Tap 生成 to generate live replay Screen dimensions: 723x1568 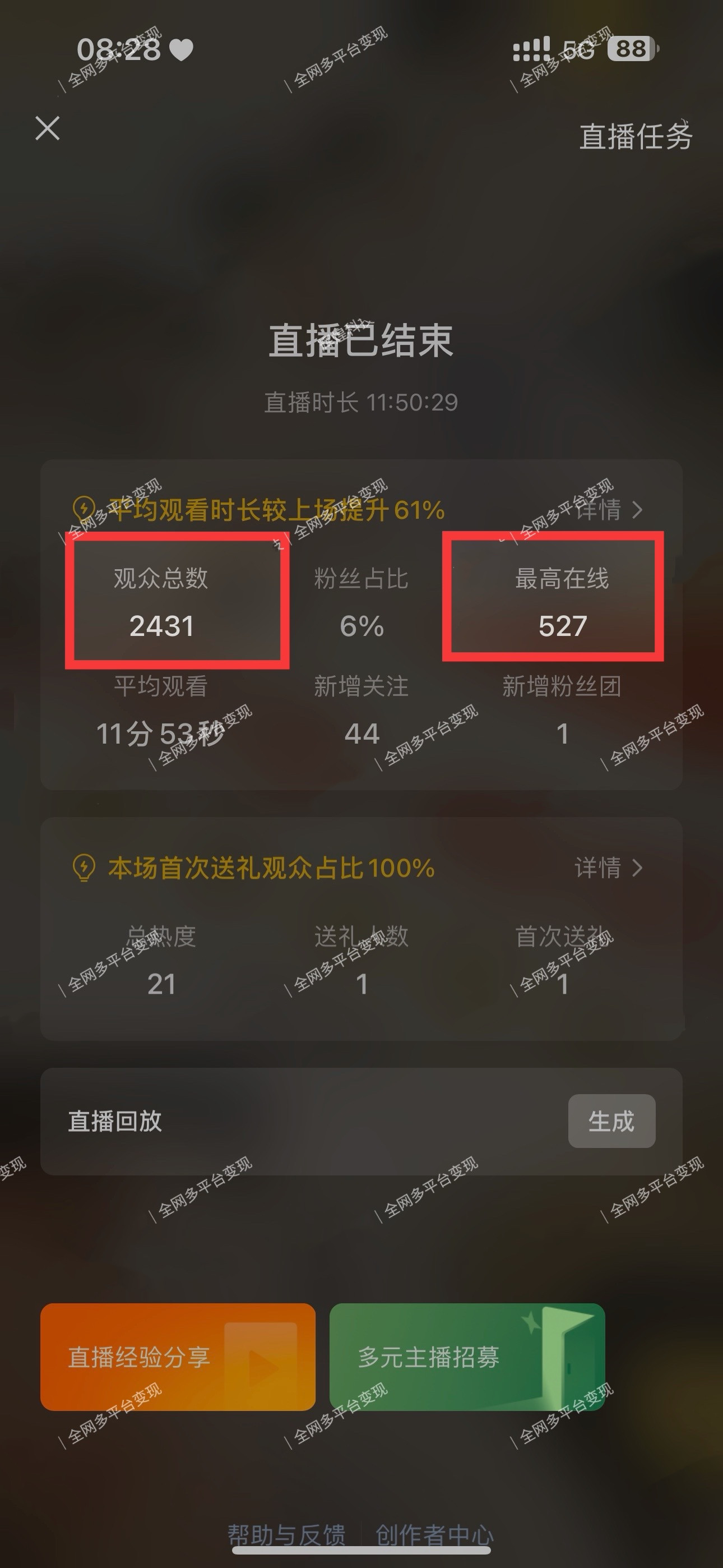pos(611,1121)
